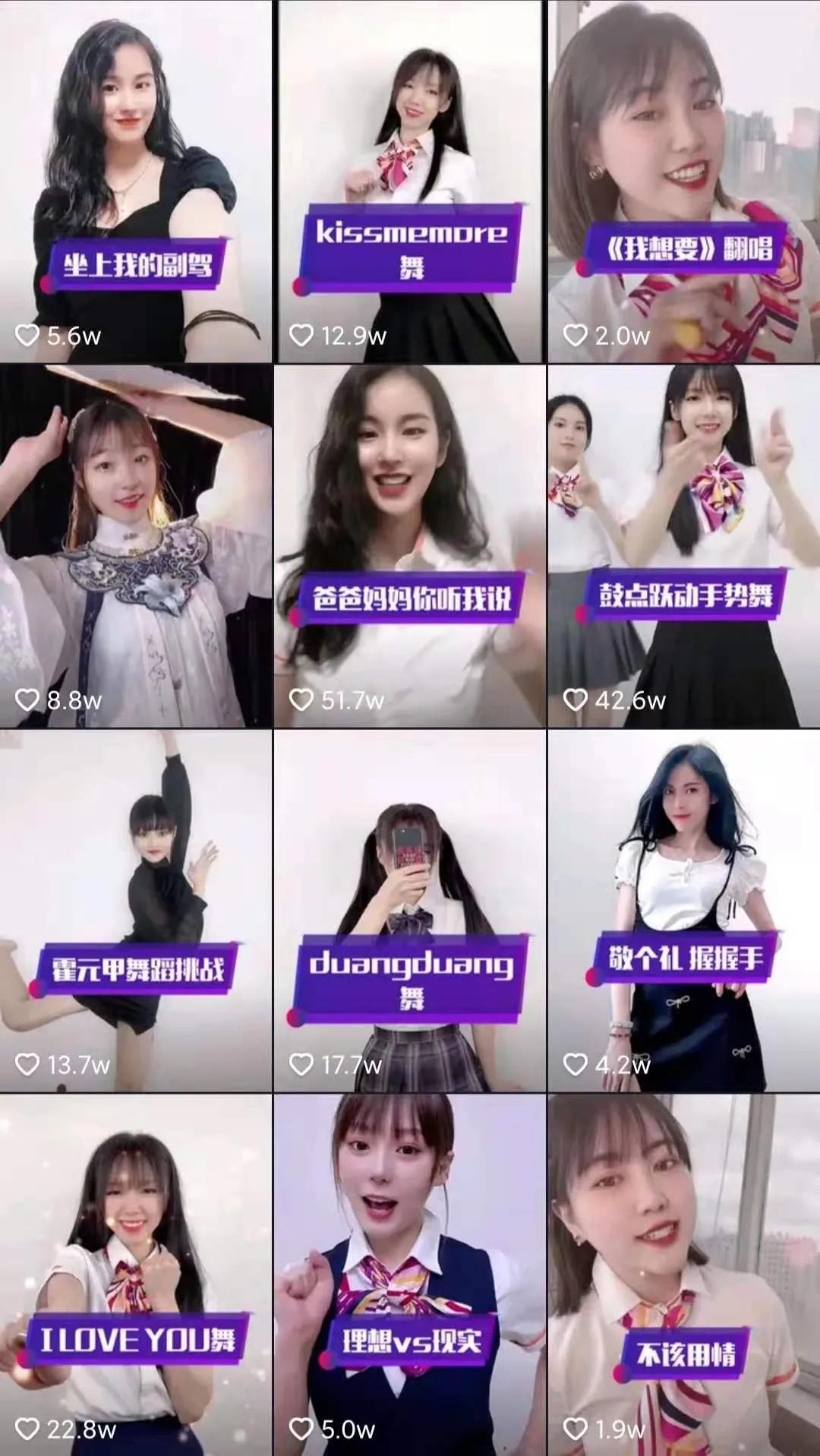Play the duangduang舞 video
Screen dimensions: 820x1456
tap(410, 910)
